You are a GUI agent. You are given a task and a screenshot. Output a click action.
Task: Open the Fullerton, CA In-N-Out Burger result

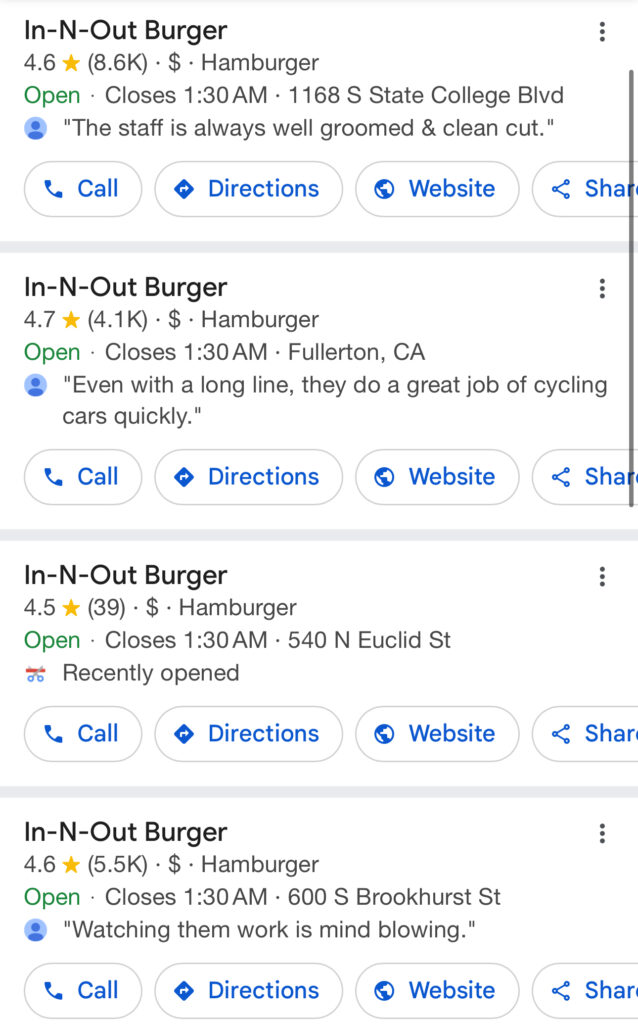click(x=126, y=287)
